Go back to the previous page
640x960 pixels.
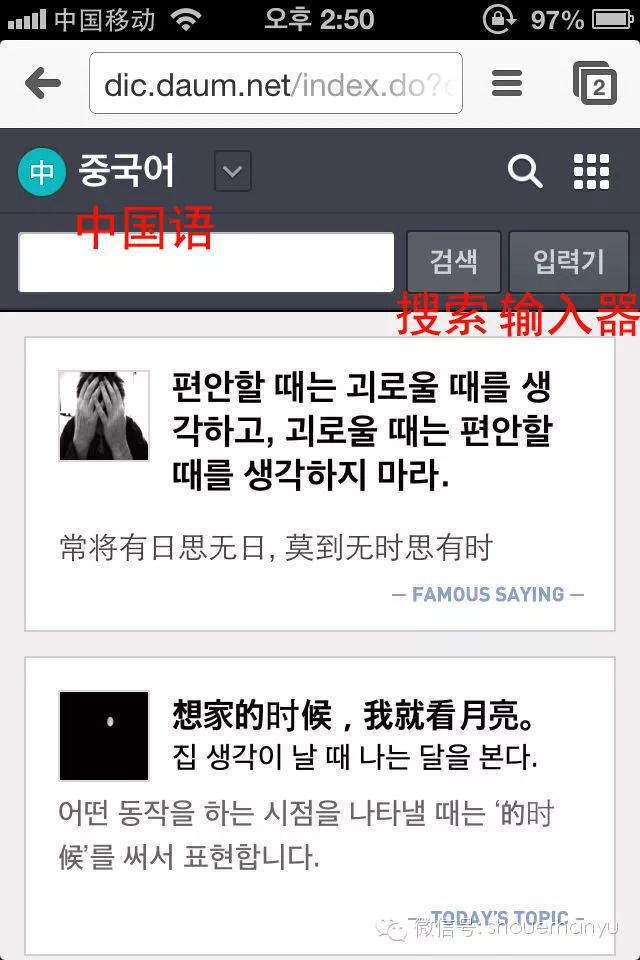tap(43, 84)
